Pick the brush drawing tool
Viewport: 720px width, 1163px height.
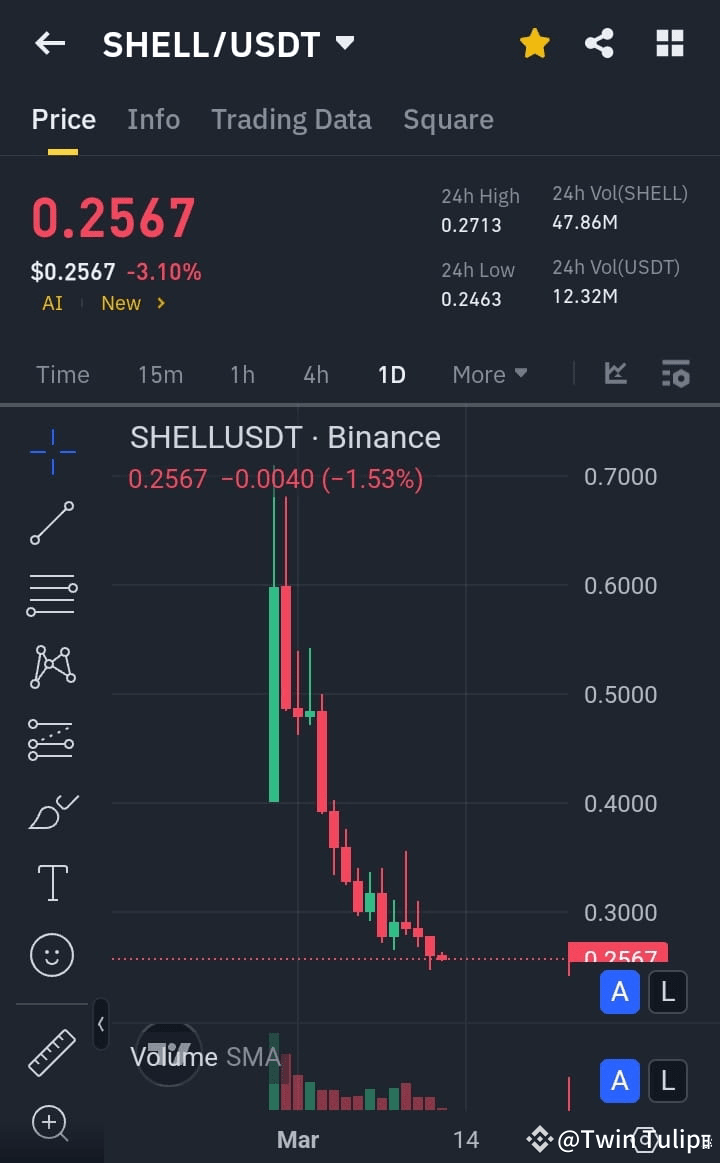point(51,811)
